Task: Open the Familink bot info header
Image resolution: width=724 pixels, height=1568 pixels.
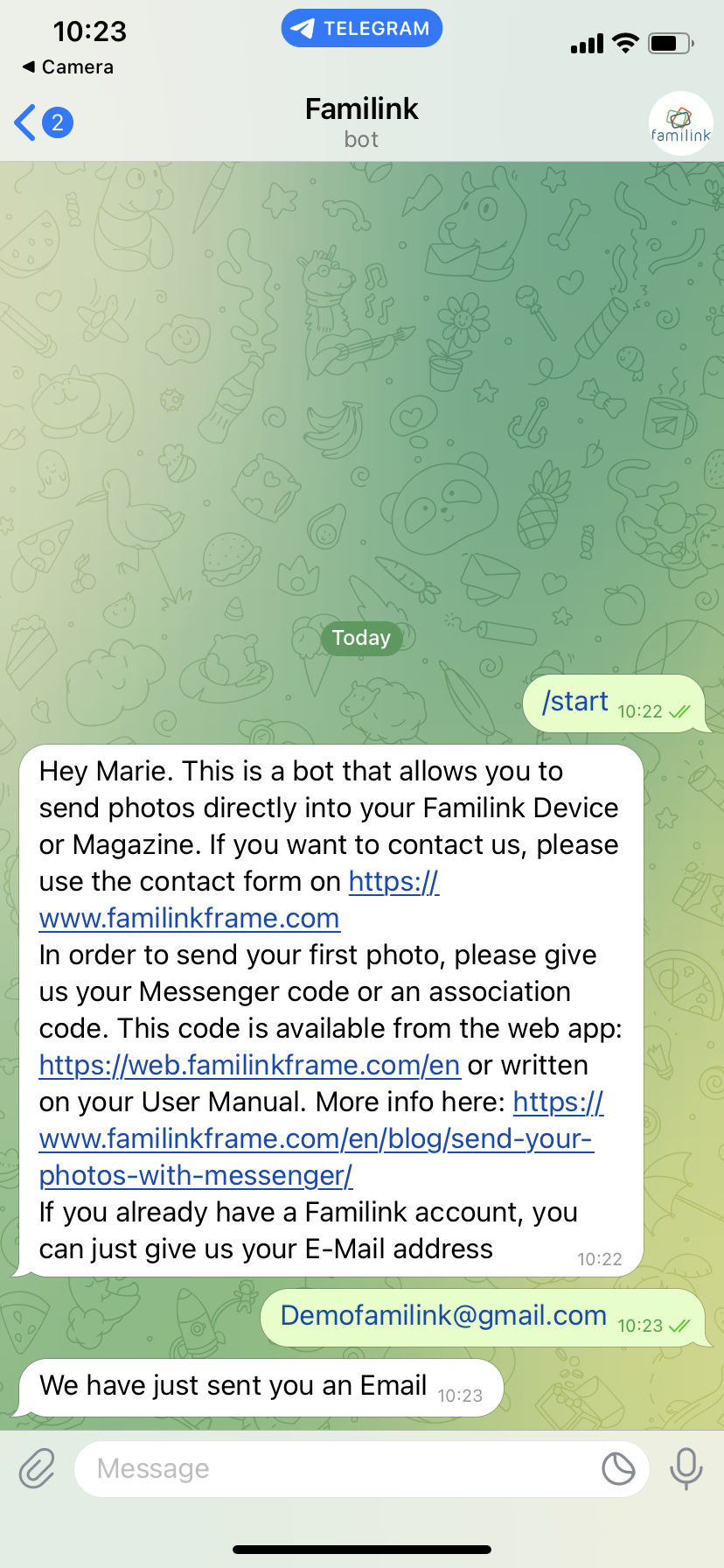Action: (x=361, y=122)
